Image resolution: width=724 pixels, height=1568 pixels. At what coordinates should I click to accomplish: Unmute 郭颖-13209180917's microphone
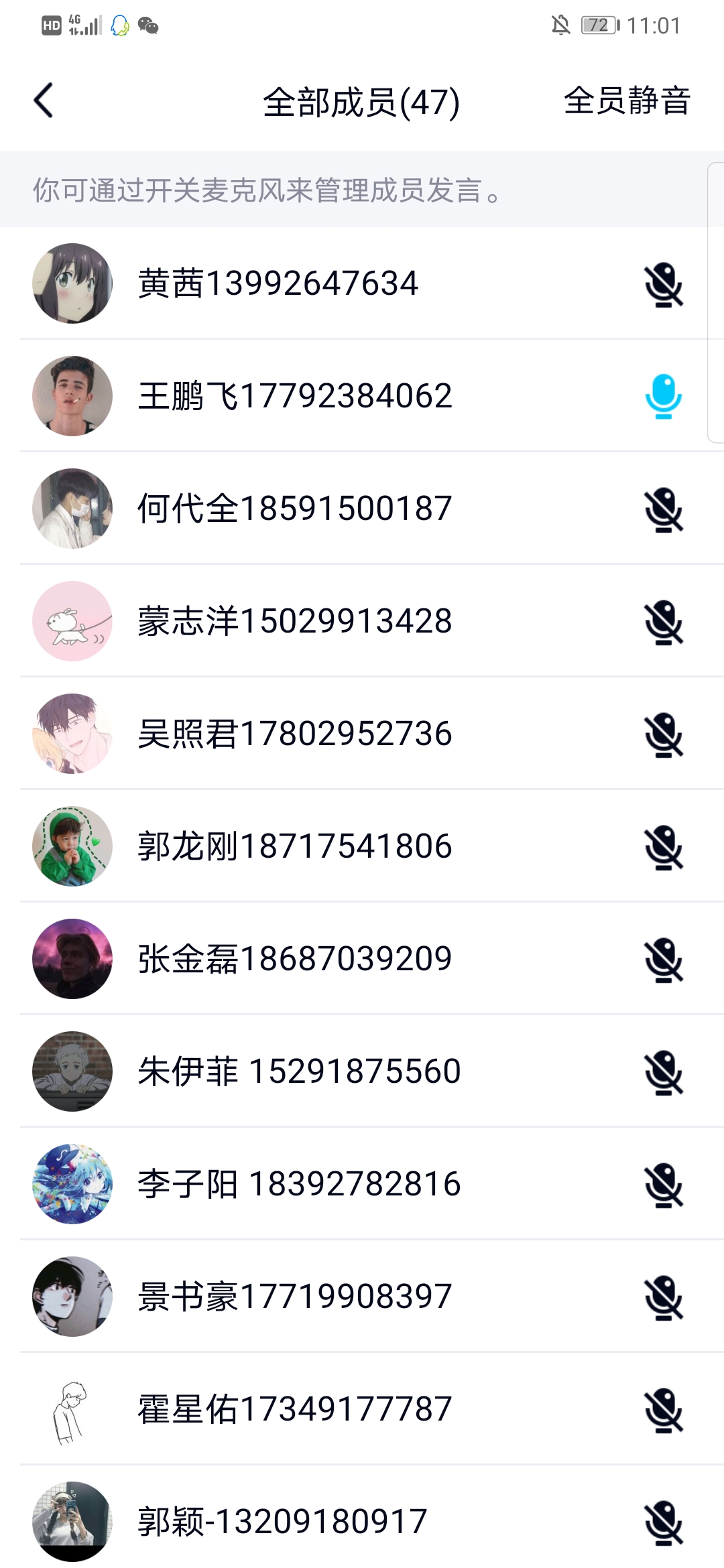click(x=663, y=1523)
